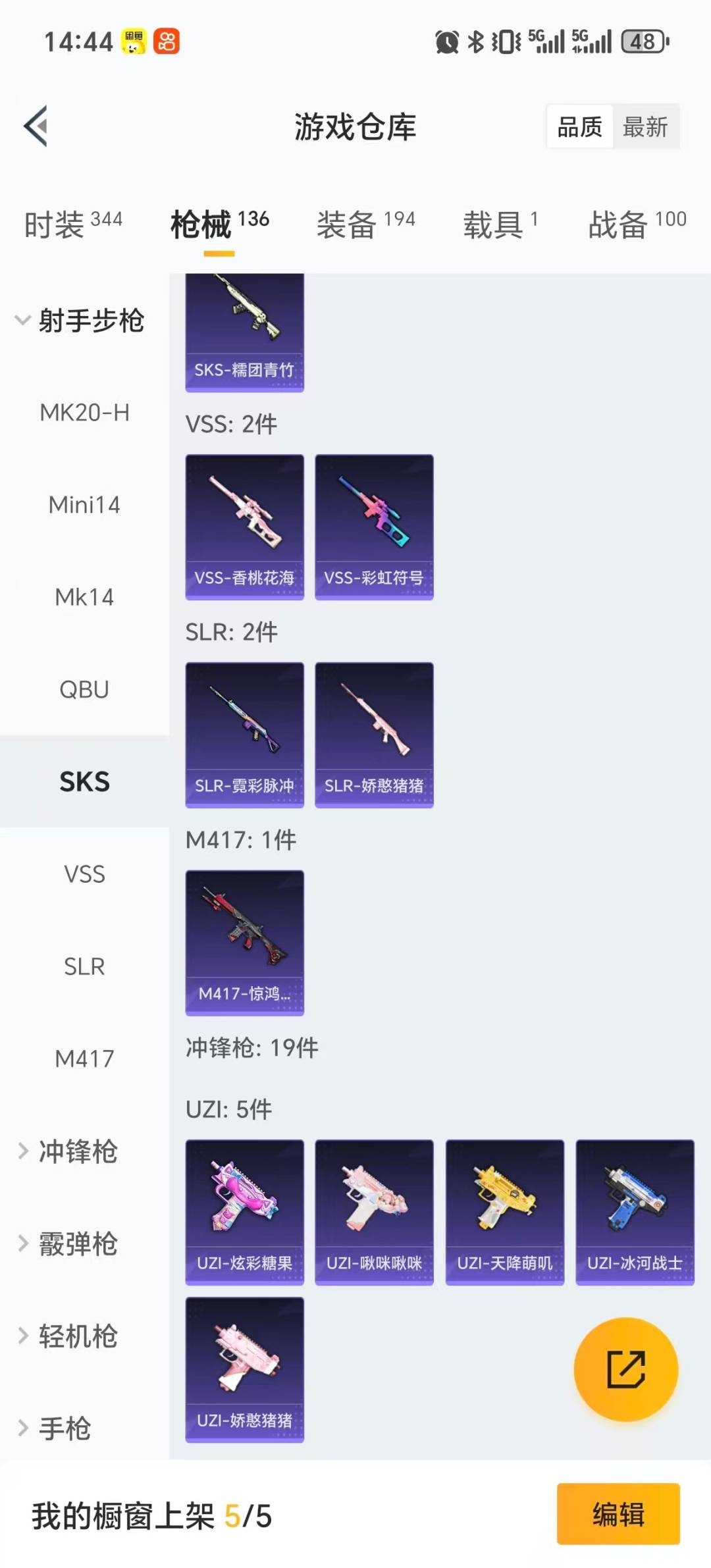This screenshot has height=1568, width=711.
Task: Open the SLR-霓彩脉冲 skin tile
Action: tap(244, 735)
